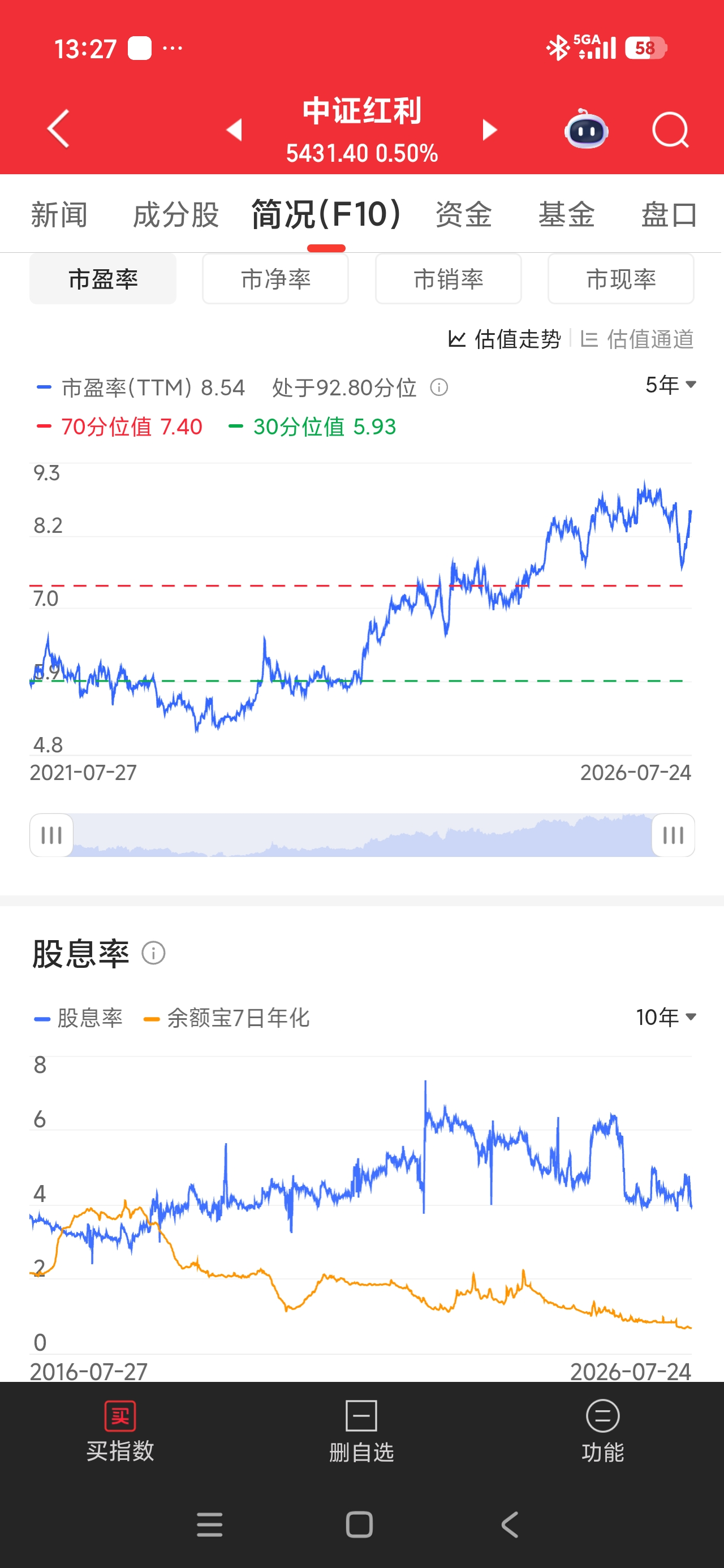Switch to 估值通道 view
Screen dimensions: 724x1568
click(x=637, y=339)
